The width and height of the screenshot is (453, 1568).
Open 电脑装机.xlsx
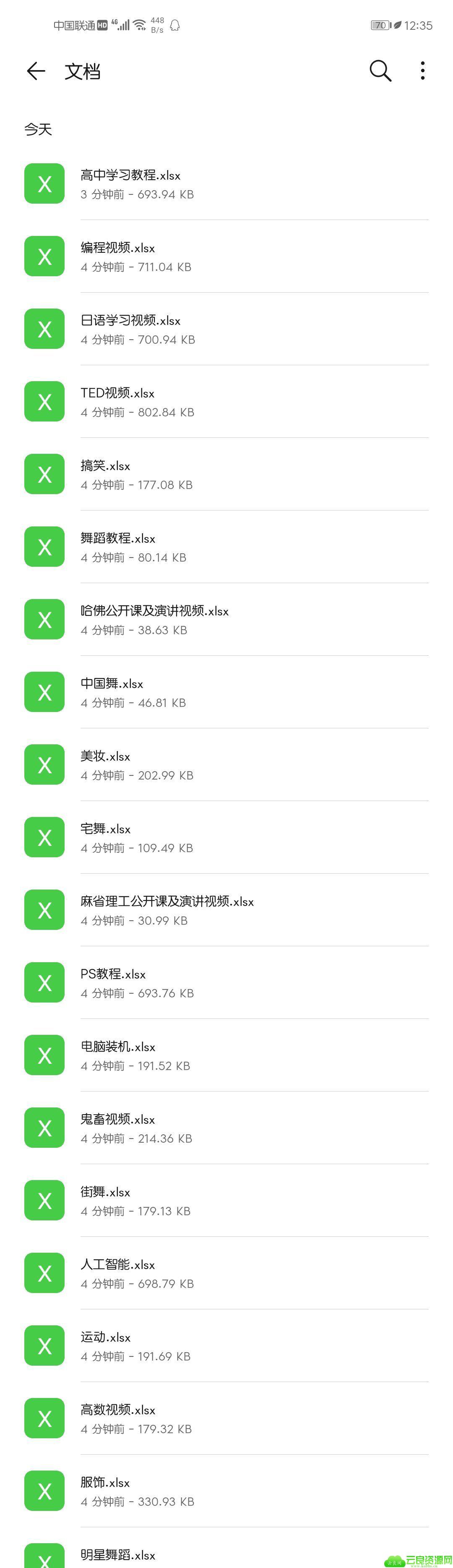click(226, 1055)
